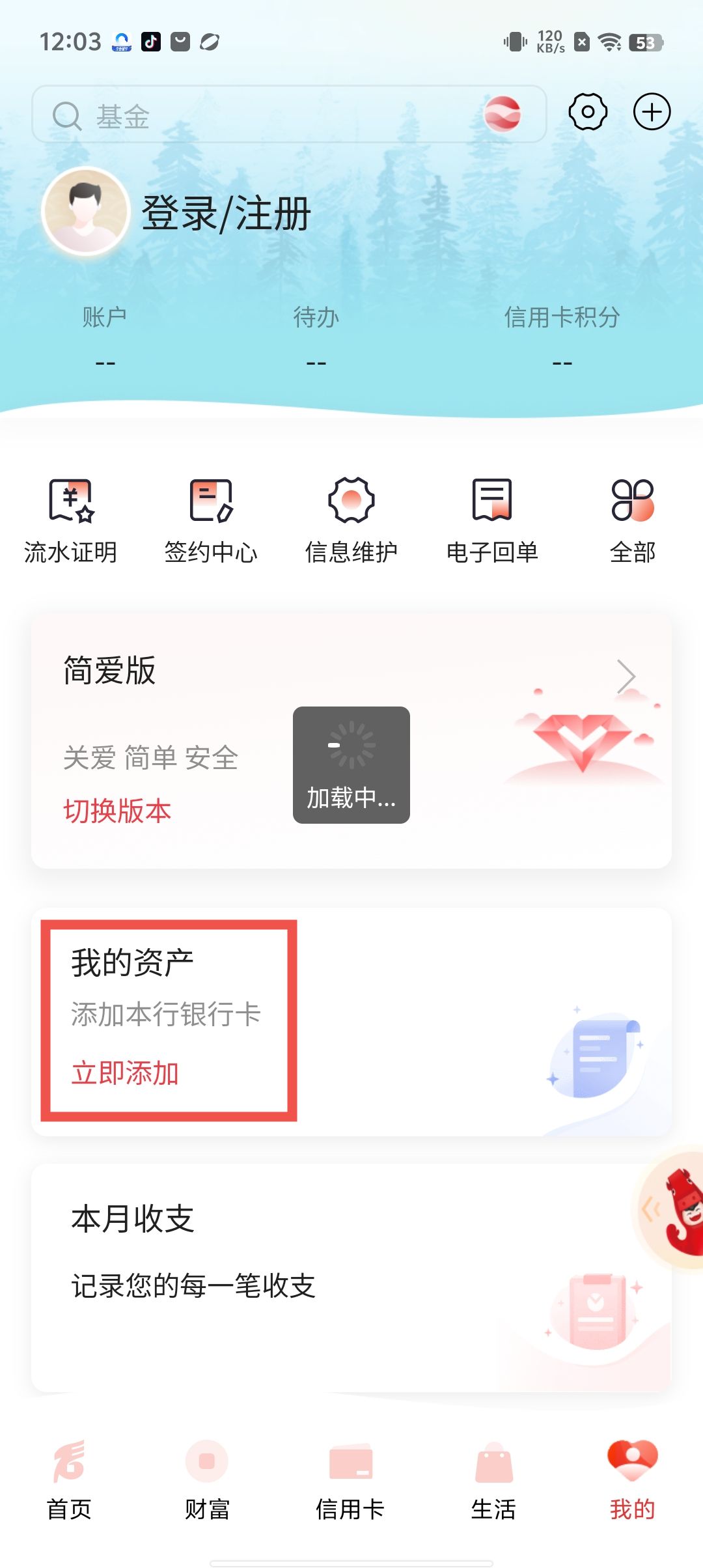Tap the 基金 search box

(260, 115)
